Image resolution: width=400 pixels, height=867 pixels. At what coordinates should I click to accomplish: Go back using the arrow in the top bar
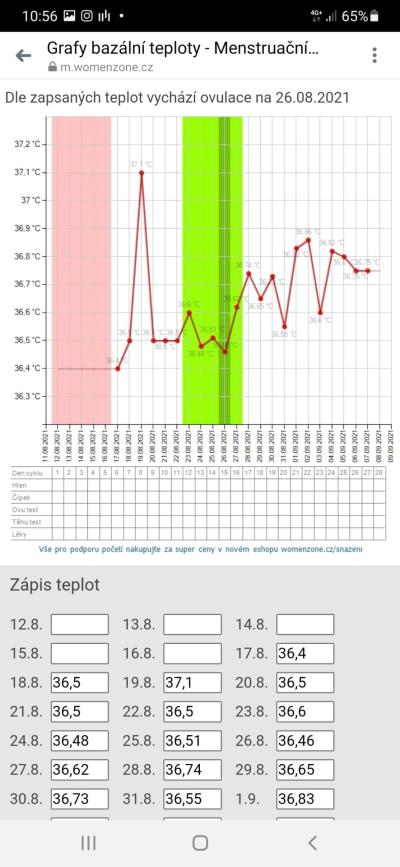pos(23,55)
